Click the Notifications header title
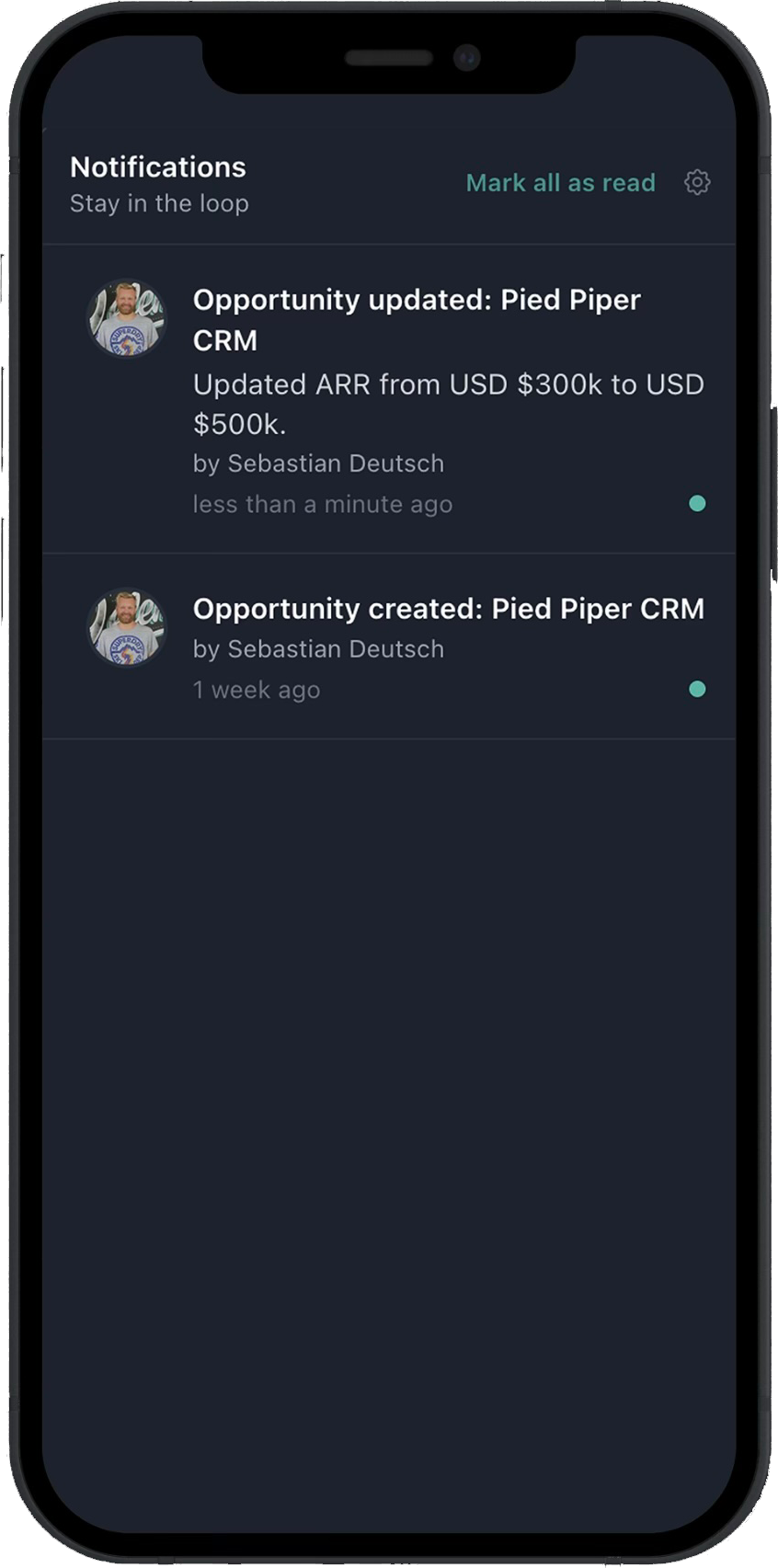The width and height of the screenshot is (778, 1568). [157, 166]
